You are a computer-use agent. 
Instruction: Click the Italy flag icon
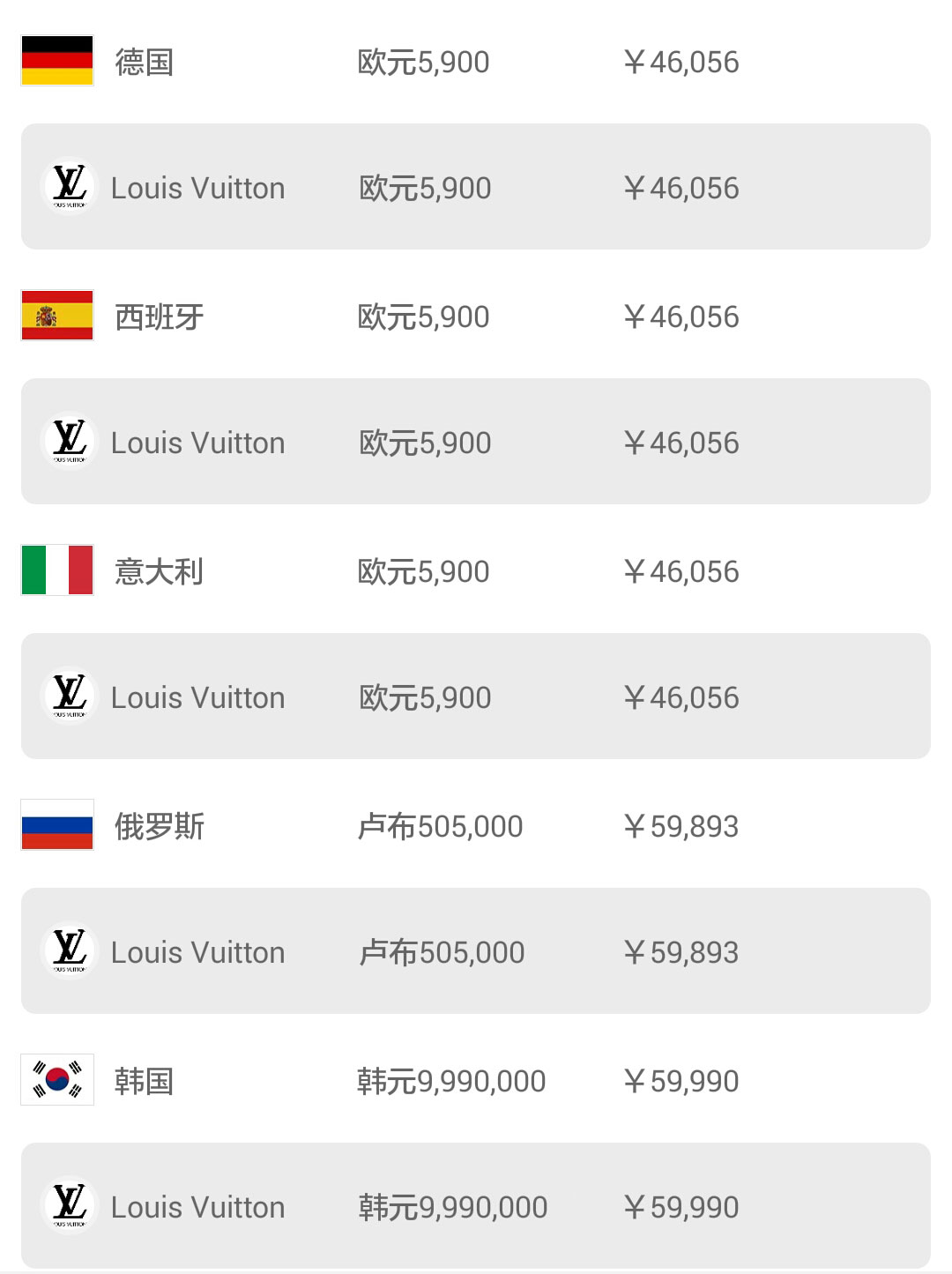pos(56,570)
